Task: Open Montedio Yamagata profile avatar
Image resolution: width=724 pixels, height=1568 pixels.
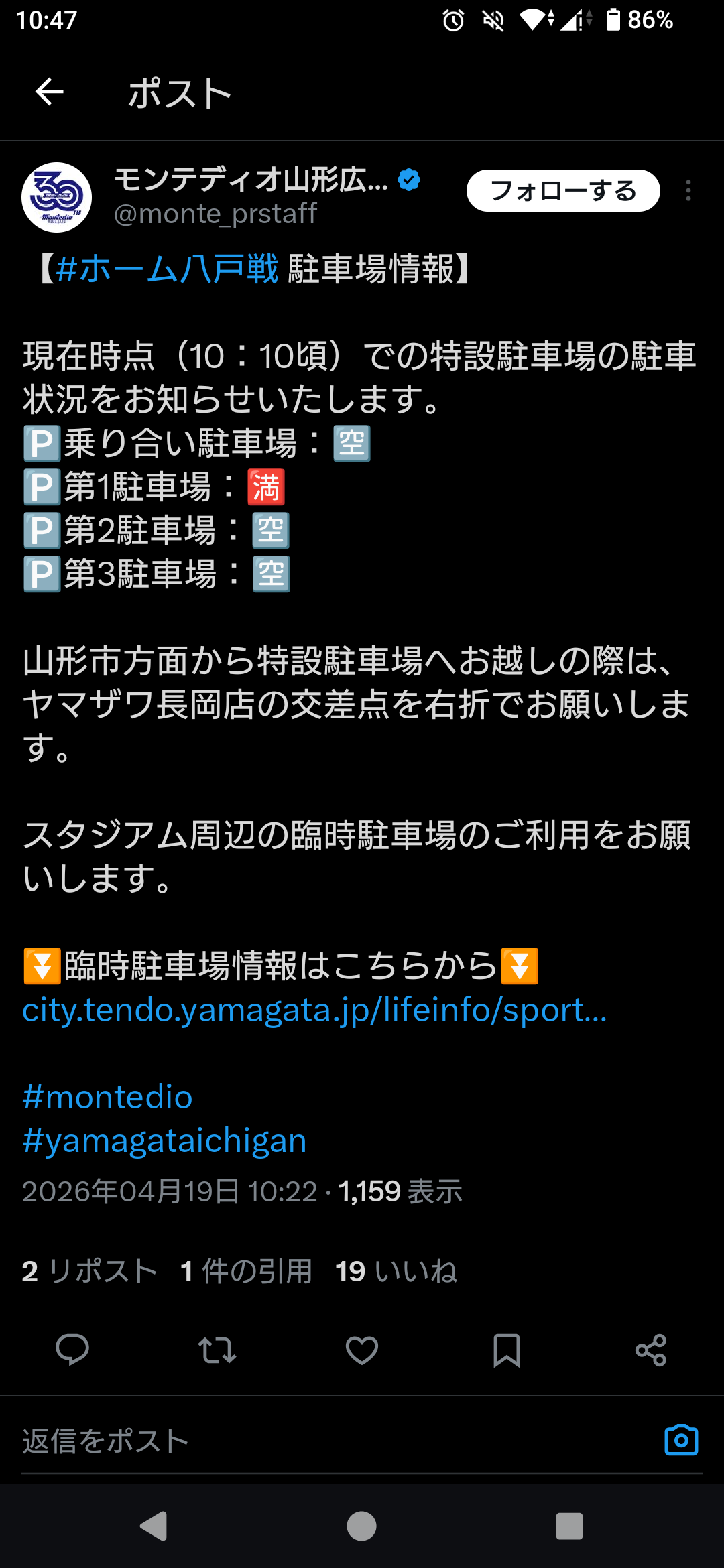Action: tap(56, 197)
